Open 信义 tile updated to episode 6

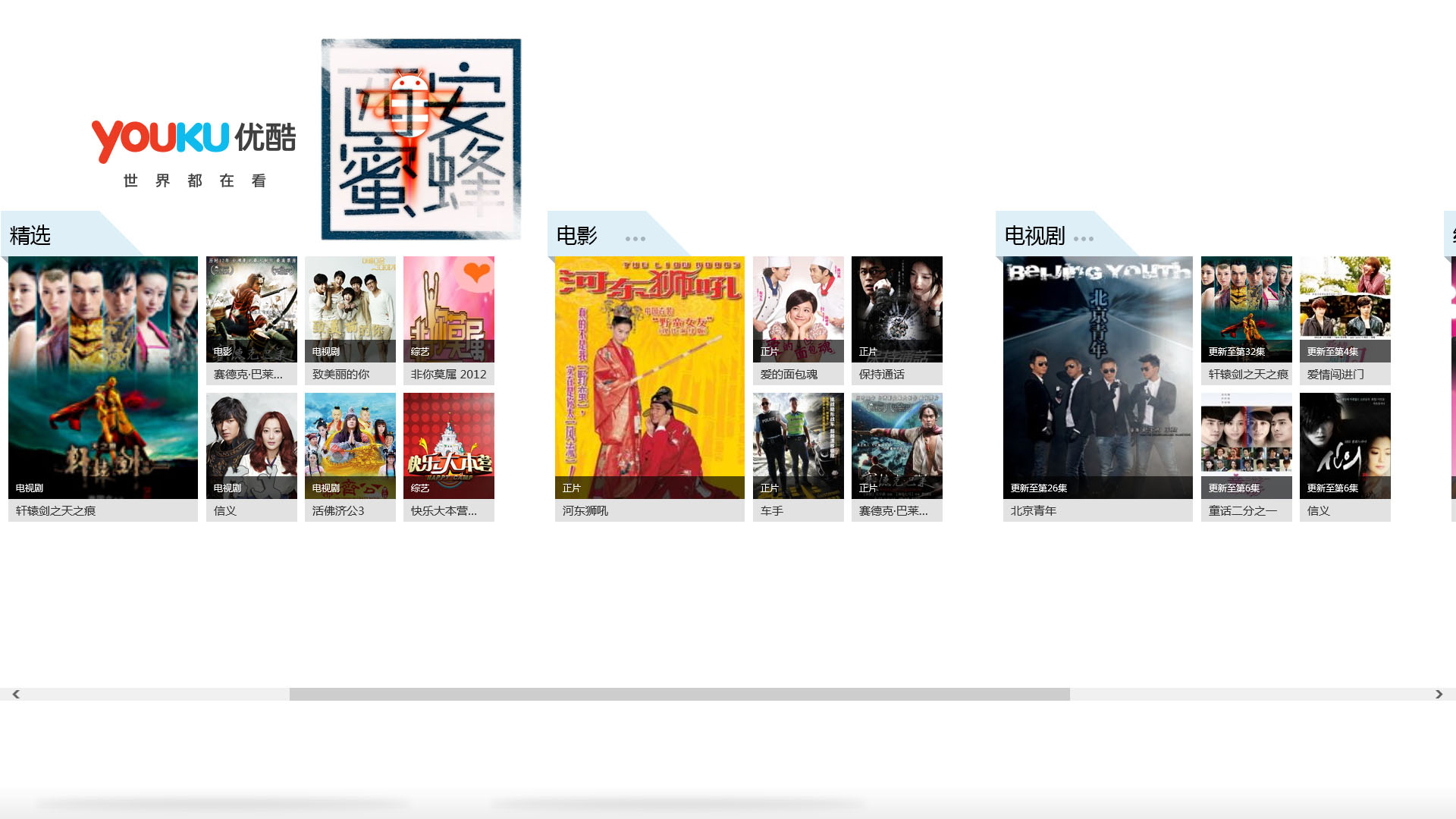[x=1345, y=457]
